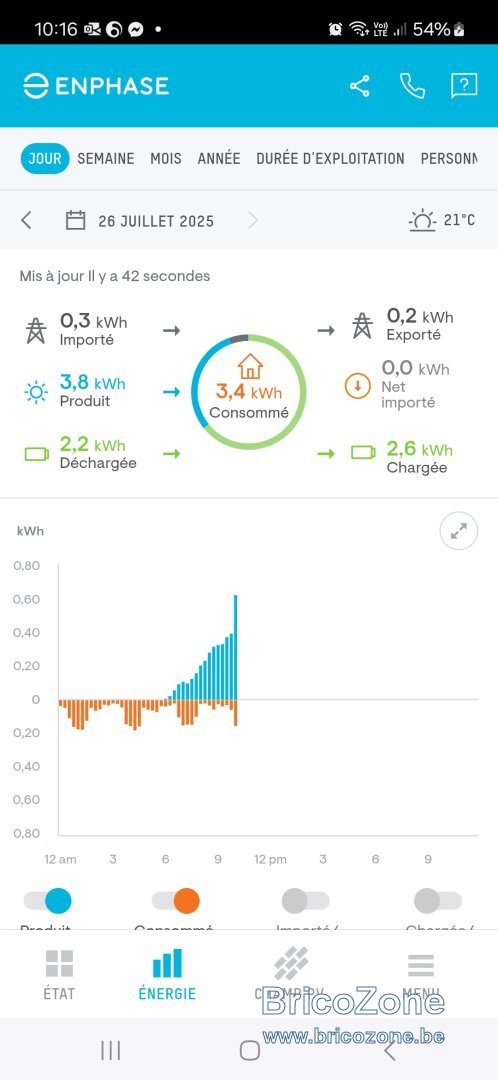Image resolution: width=498 pixels, height=1080 pixels.
Task: Toggle off the Produit series
Action: [48, 900]
